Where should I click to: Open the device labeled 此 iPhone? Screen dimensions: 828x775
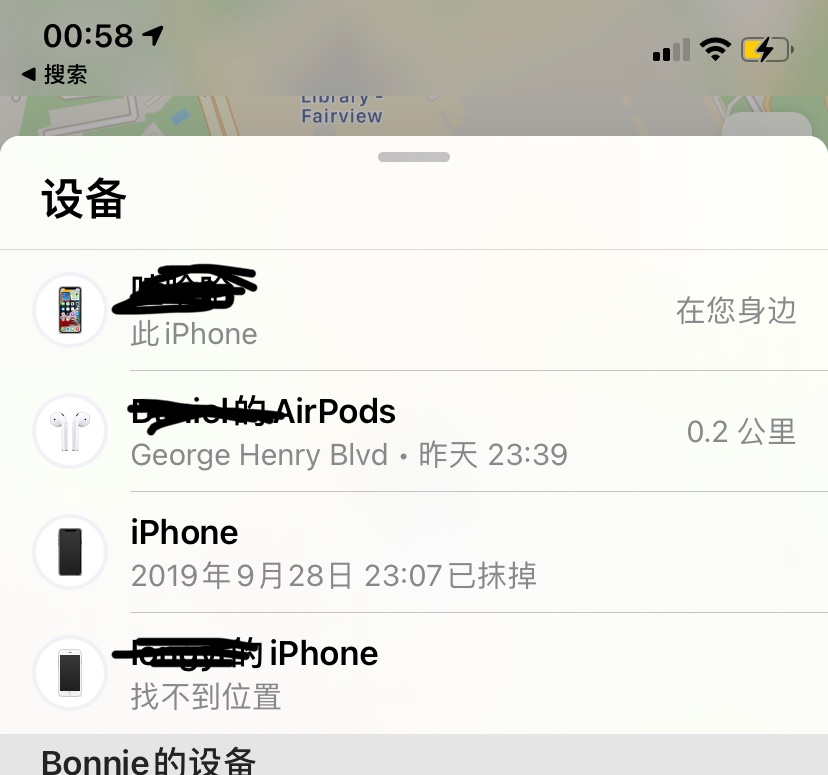click(414, 310)
